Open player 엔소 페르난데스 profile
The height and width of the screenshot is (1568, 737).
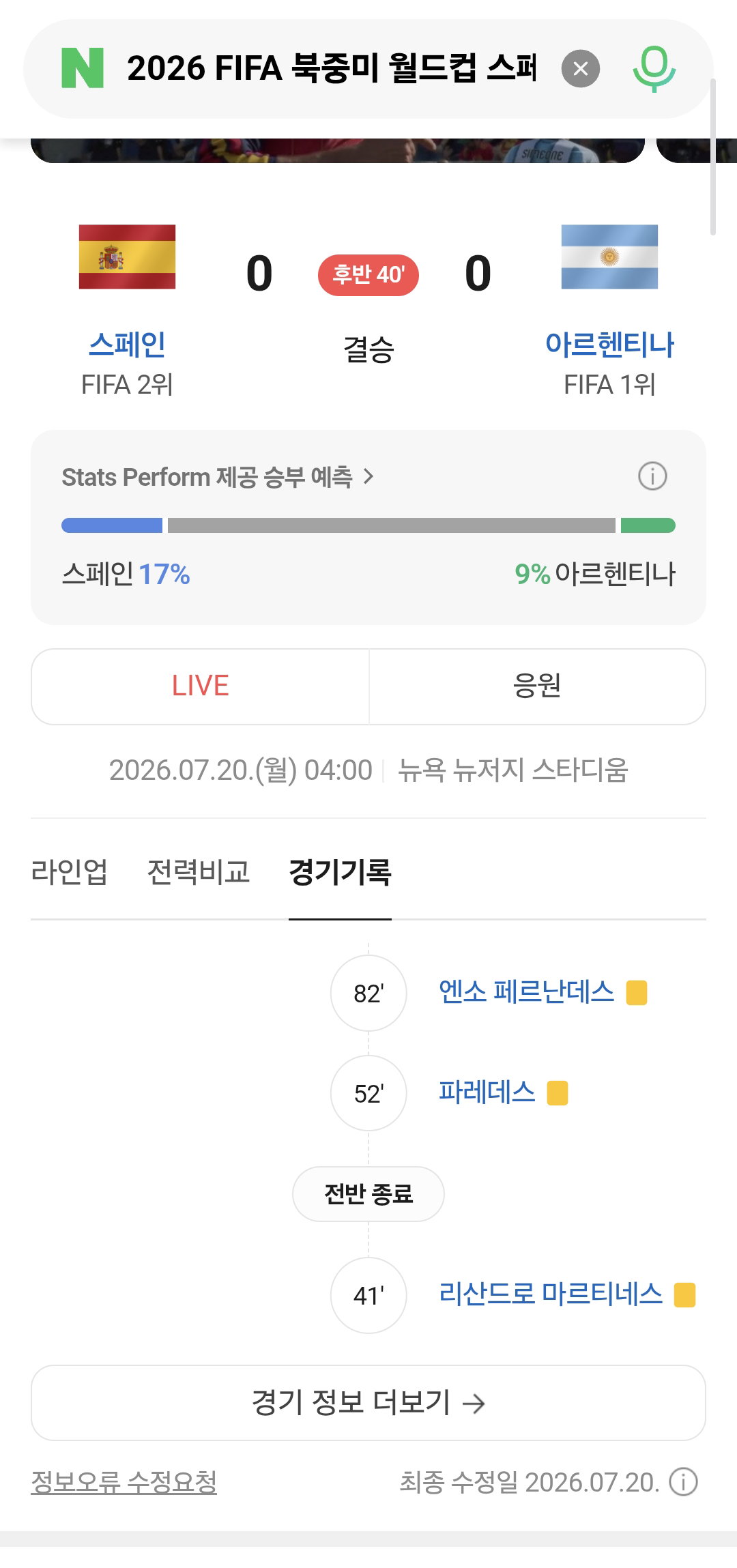(526, 992)
